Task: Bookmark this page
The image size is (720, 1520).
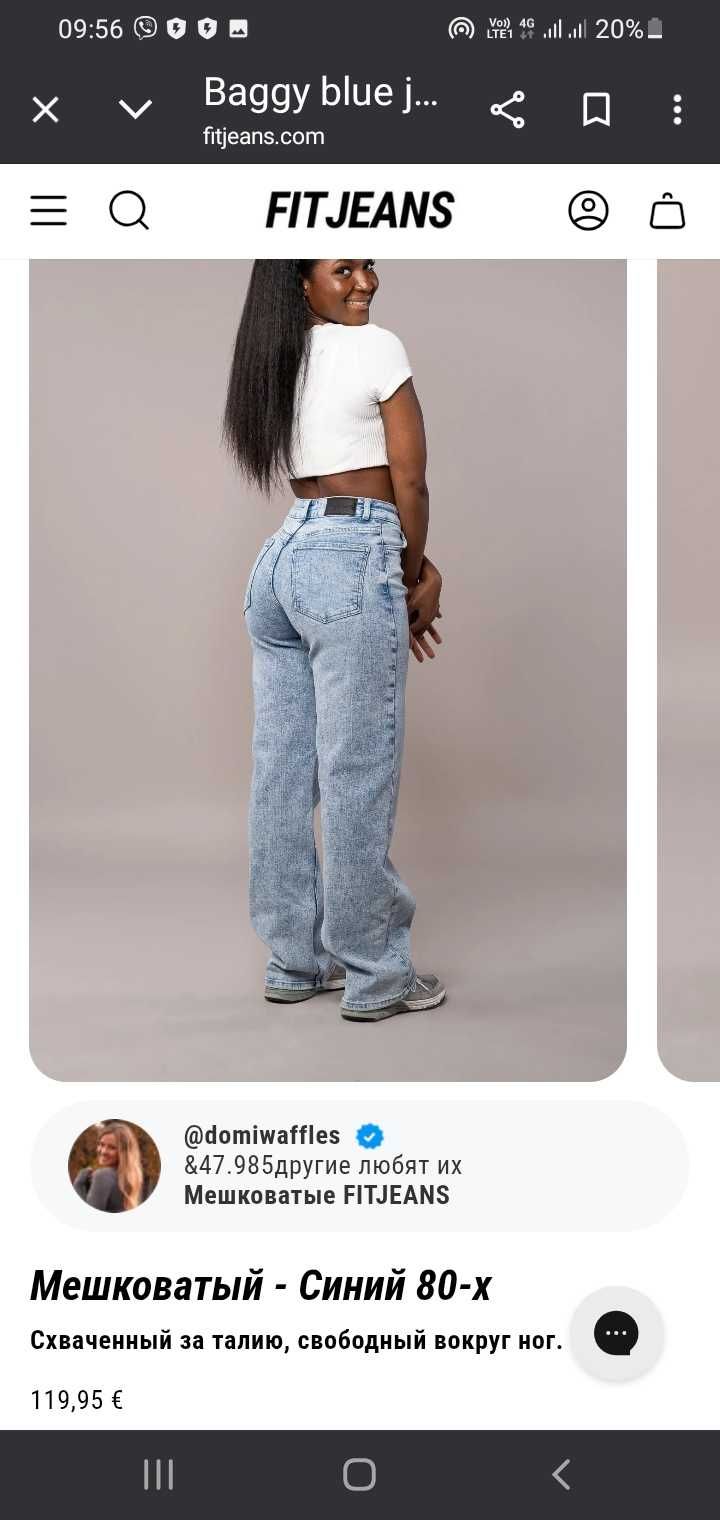Action: point(596,109)
